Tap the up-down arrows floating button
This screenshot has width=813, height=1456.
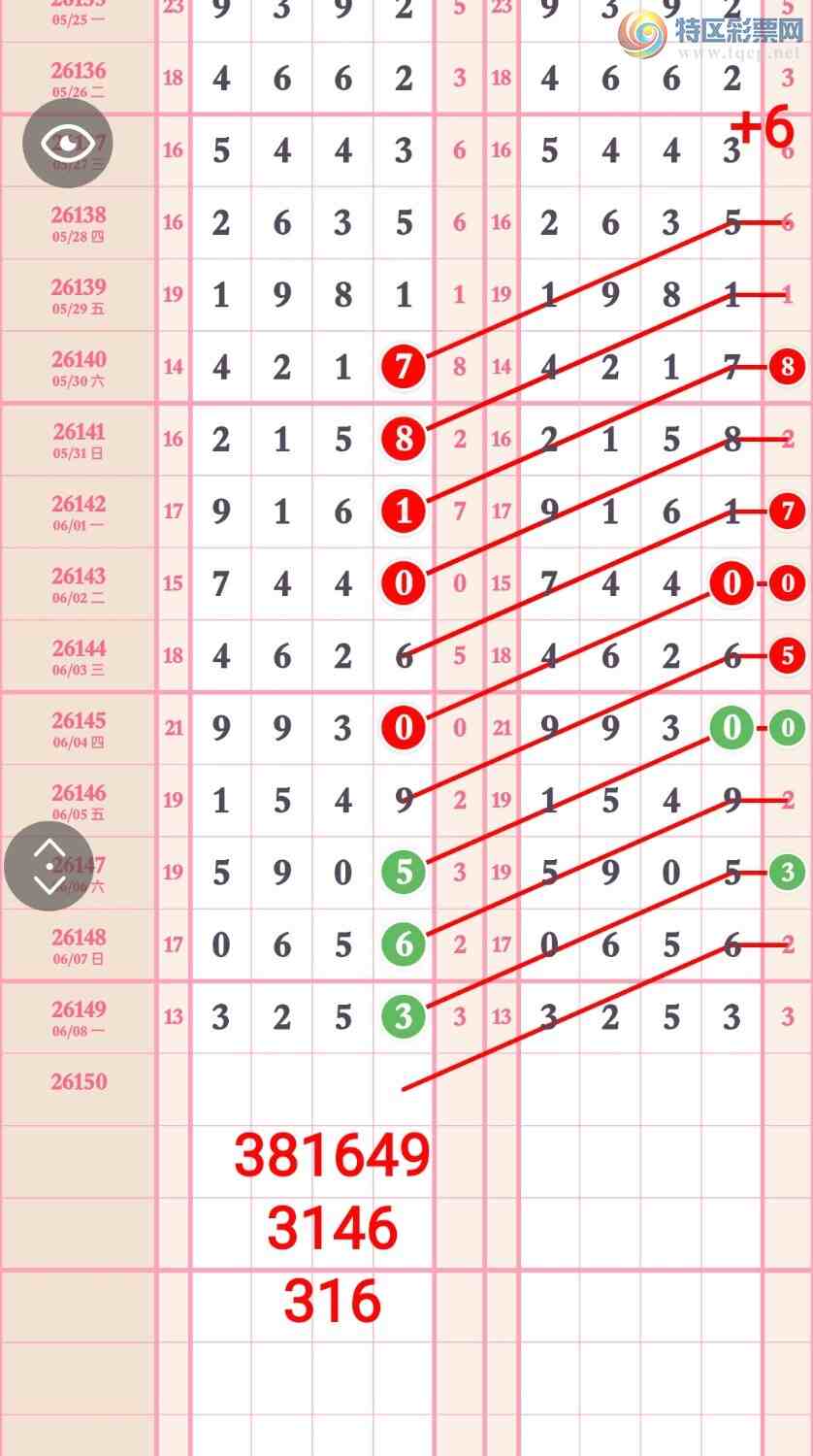(49, 866)
